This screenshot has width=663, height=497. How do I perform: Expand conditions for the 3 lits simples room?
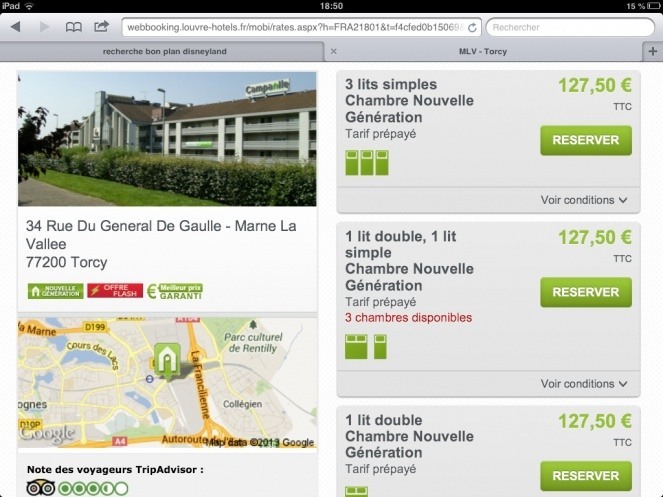[584, 200]
